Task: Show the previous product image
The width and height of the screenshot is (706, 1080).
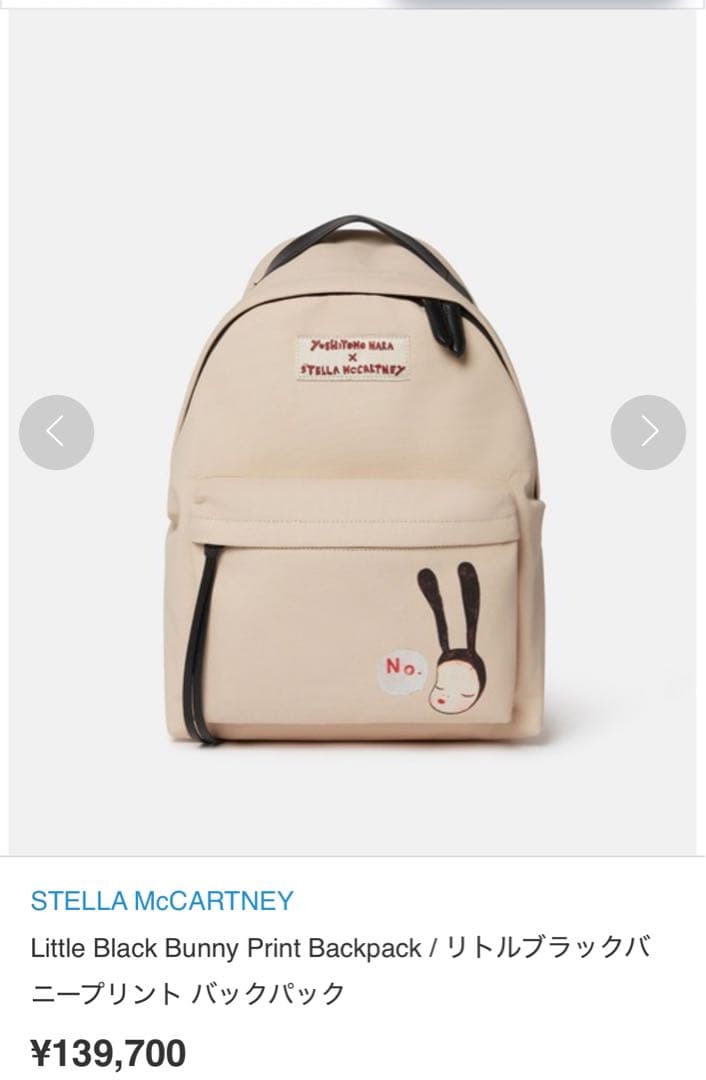Action: 56,432
